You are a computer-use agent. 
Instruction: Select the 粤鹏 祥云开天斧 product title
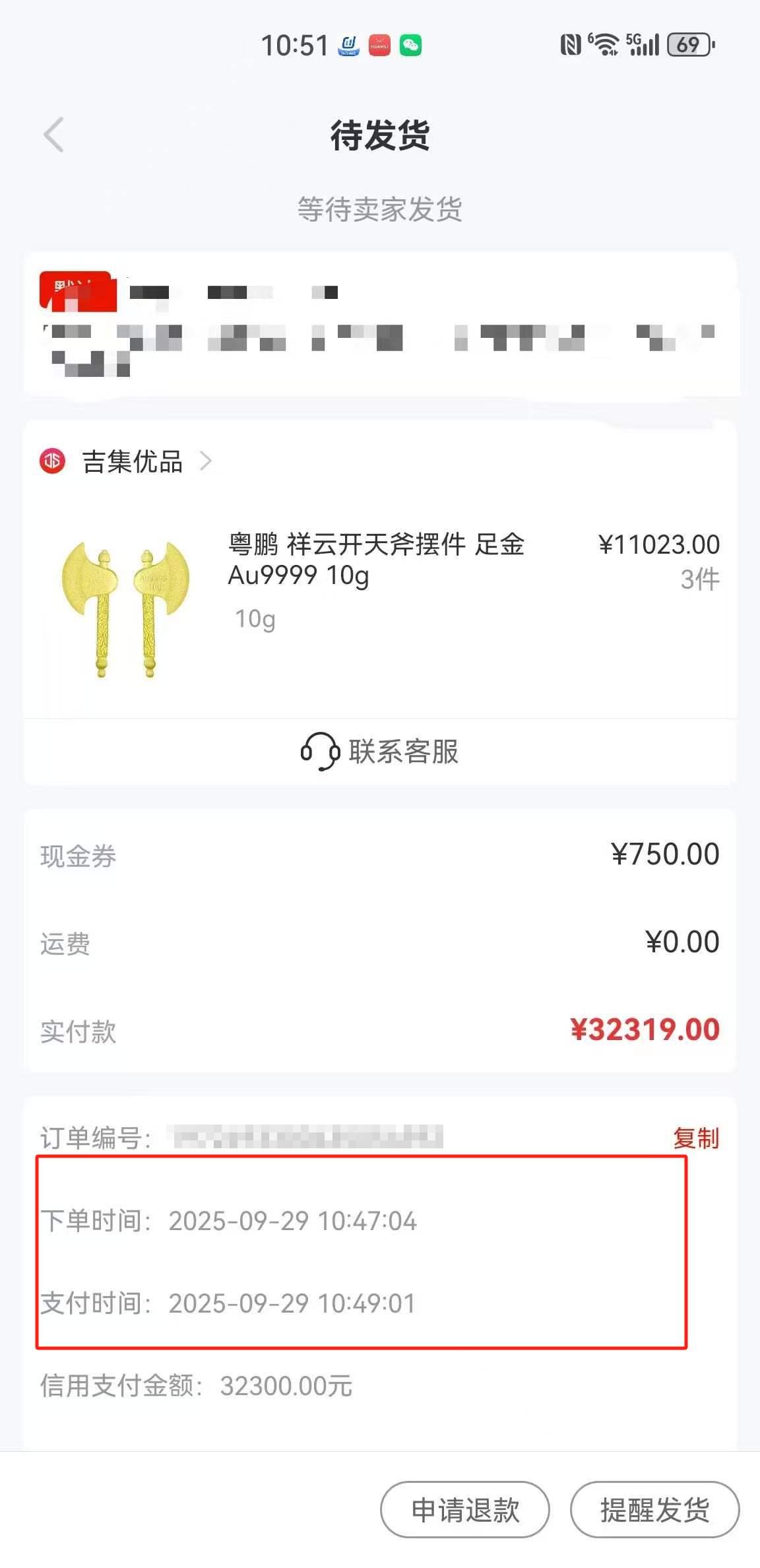coord(375,560)
